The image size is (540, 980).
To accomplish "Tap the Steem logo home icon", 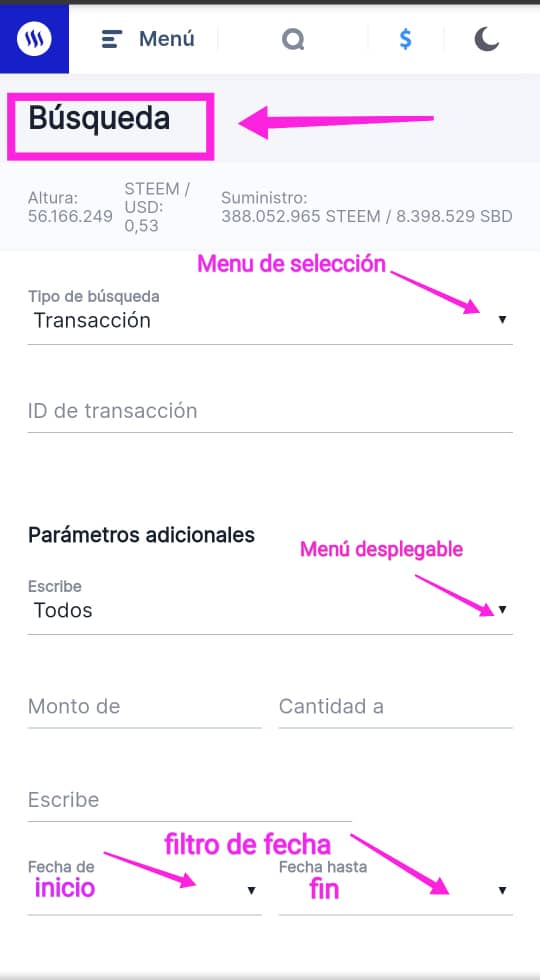I will point(34,39).
